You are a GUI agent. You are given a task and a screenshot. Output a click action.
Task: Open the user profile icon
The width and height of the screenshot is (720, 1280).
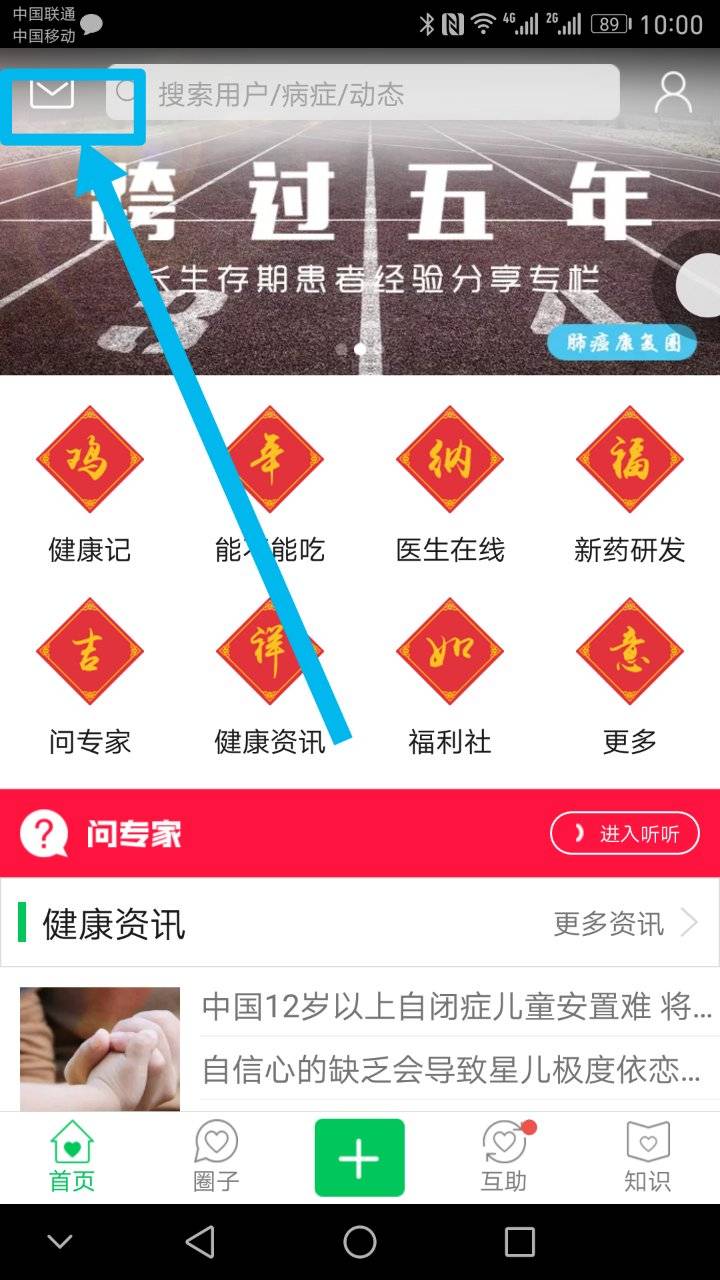673,93
